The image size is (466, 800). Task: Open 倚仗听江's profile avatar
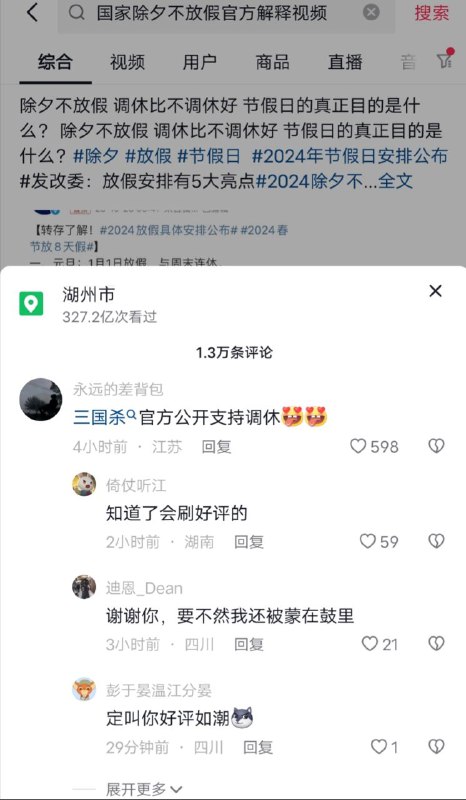(x=84, y=484)
